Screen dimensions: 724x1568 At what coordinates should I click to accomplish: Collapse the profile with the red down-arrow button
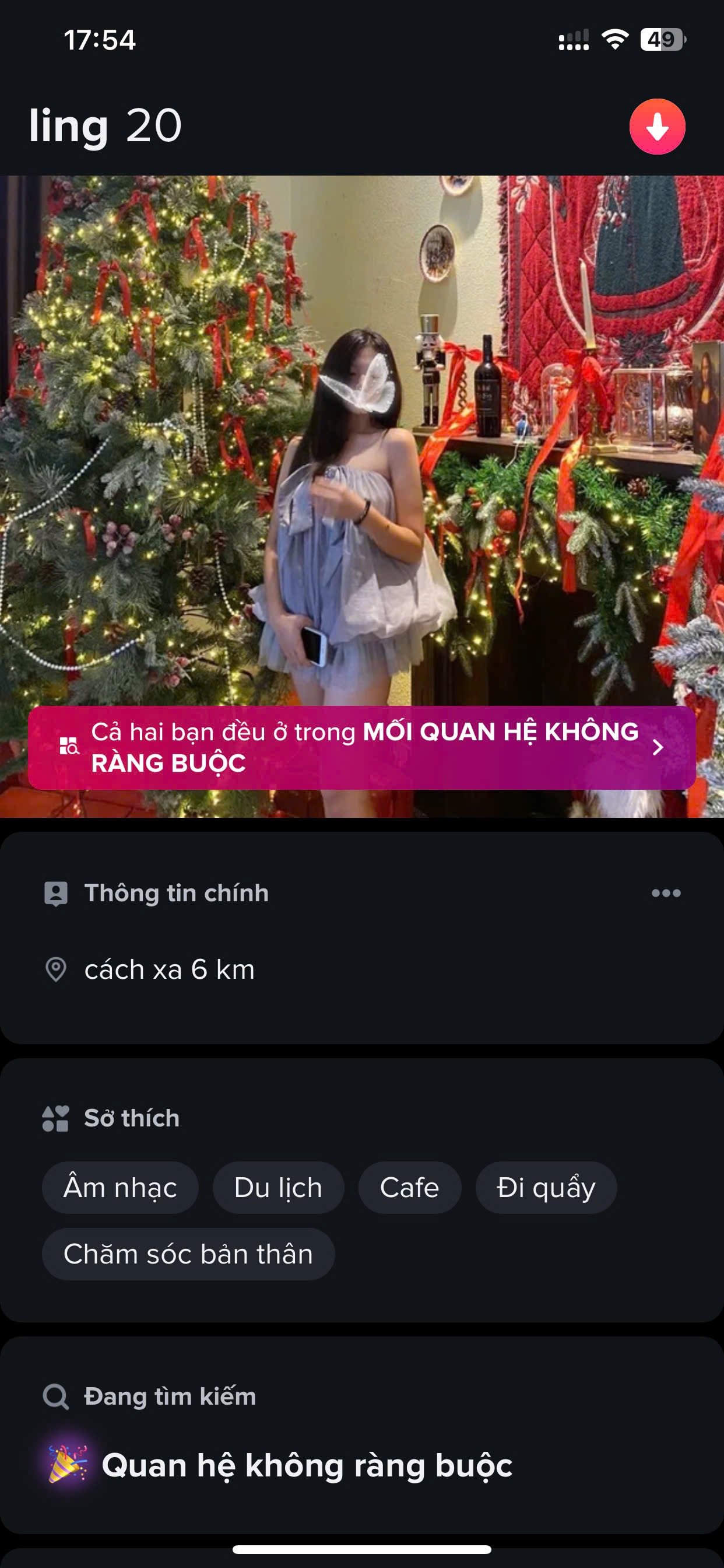point(657,127)
